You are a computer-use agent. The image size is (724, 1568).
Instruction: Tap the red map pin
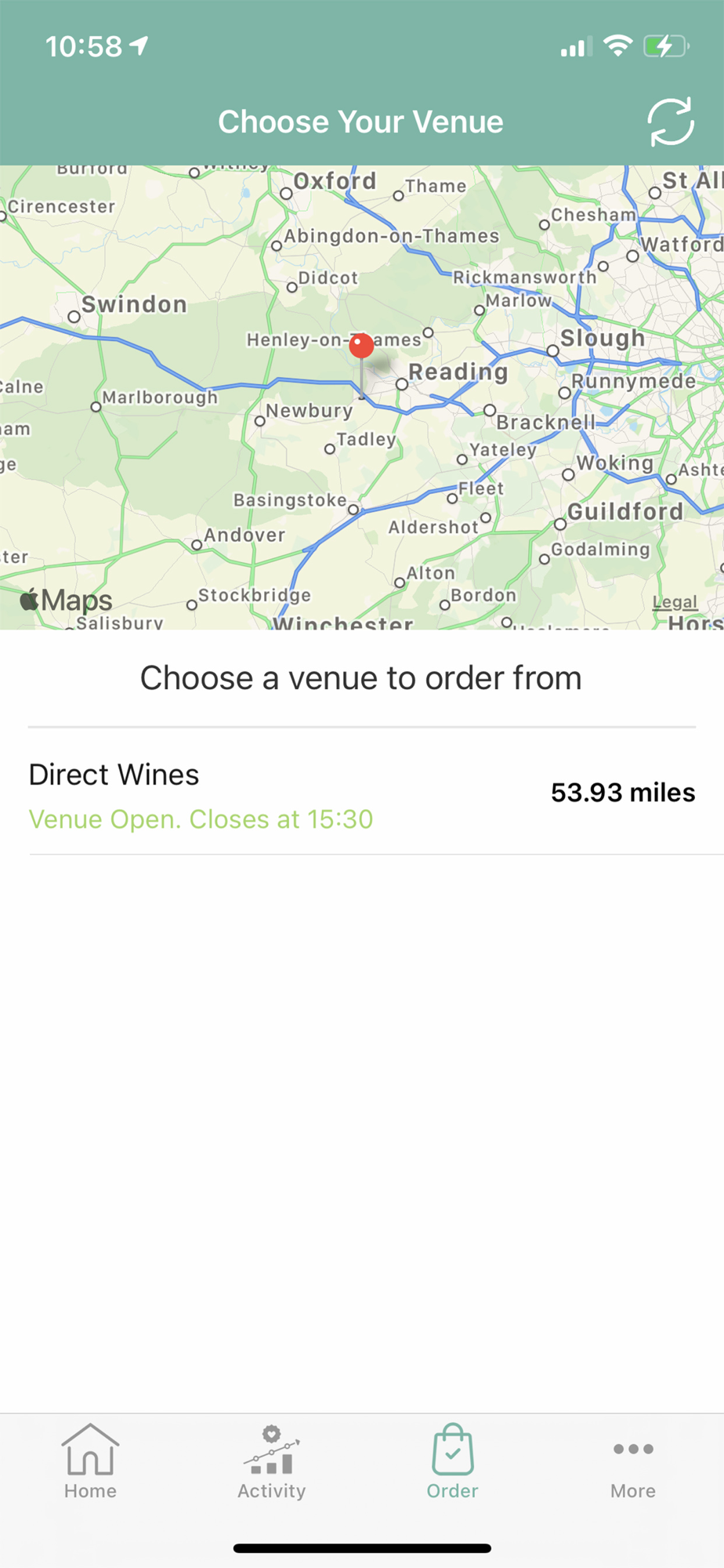tap(361, 347)
